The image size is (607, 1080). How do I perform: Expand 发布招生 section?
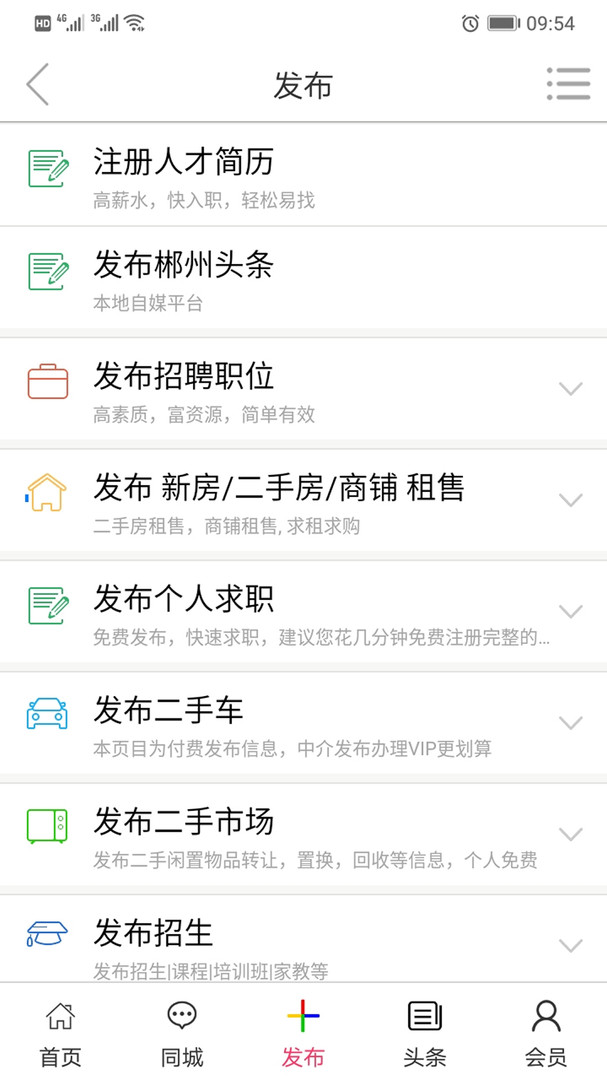(570, 944)
